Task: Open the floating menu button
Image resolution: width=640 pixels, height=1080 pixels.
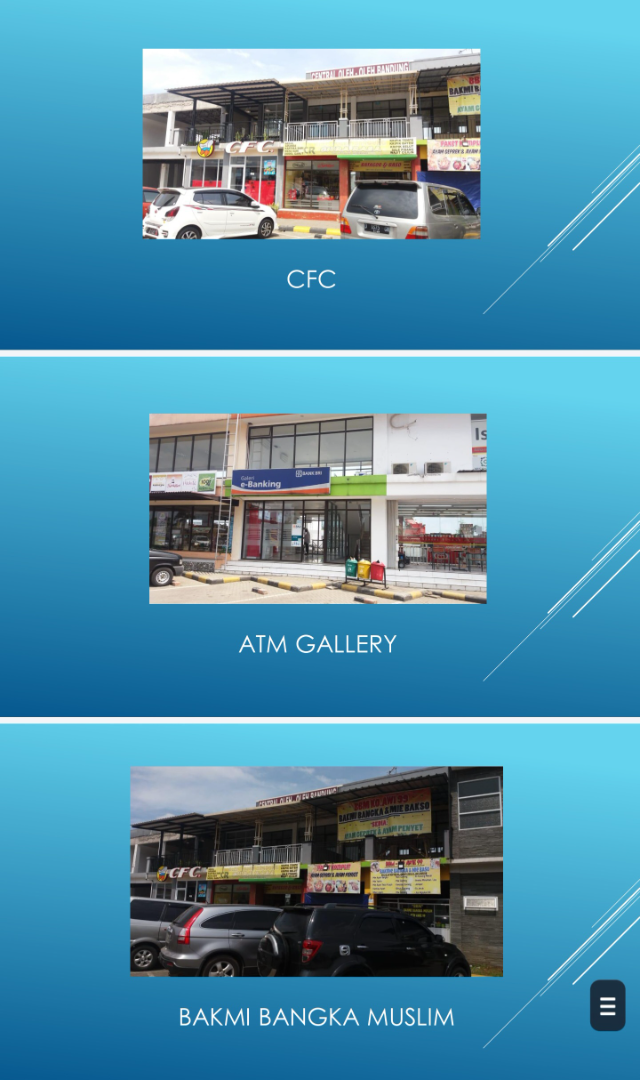Action: pos(607,1006)
